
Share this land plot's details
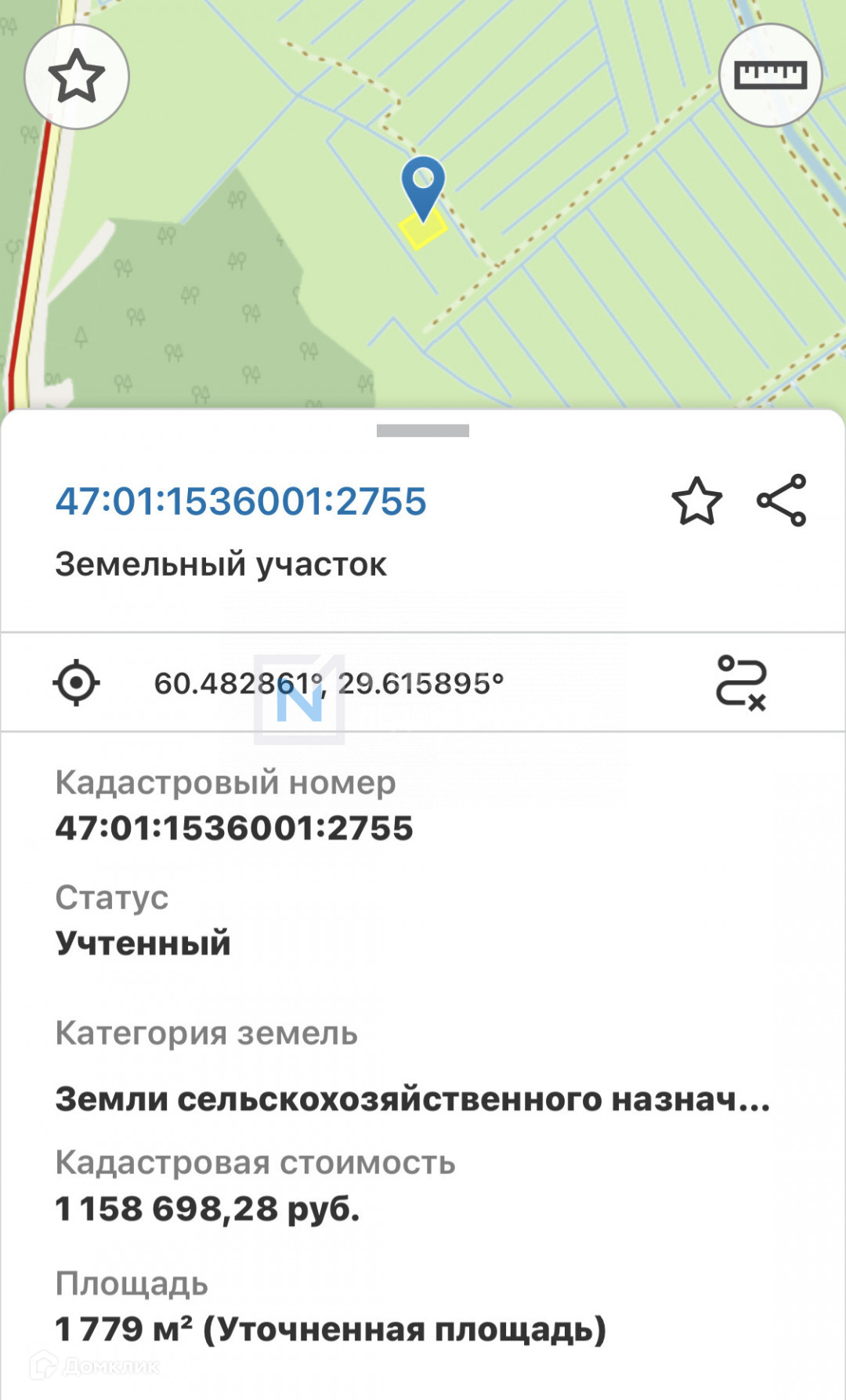(x=781, y=501)
